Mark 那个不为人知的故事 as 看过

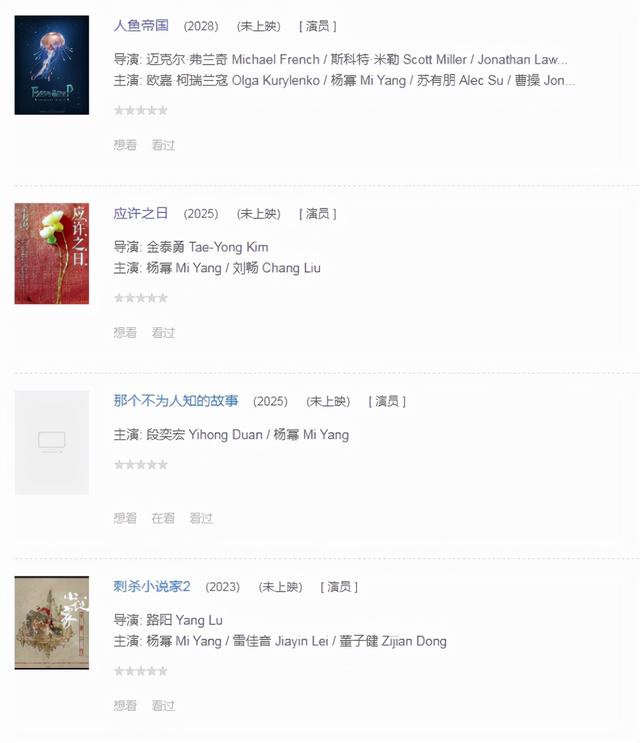point(201,518)
